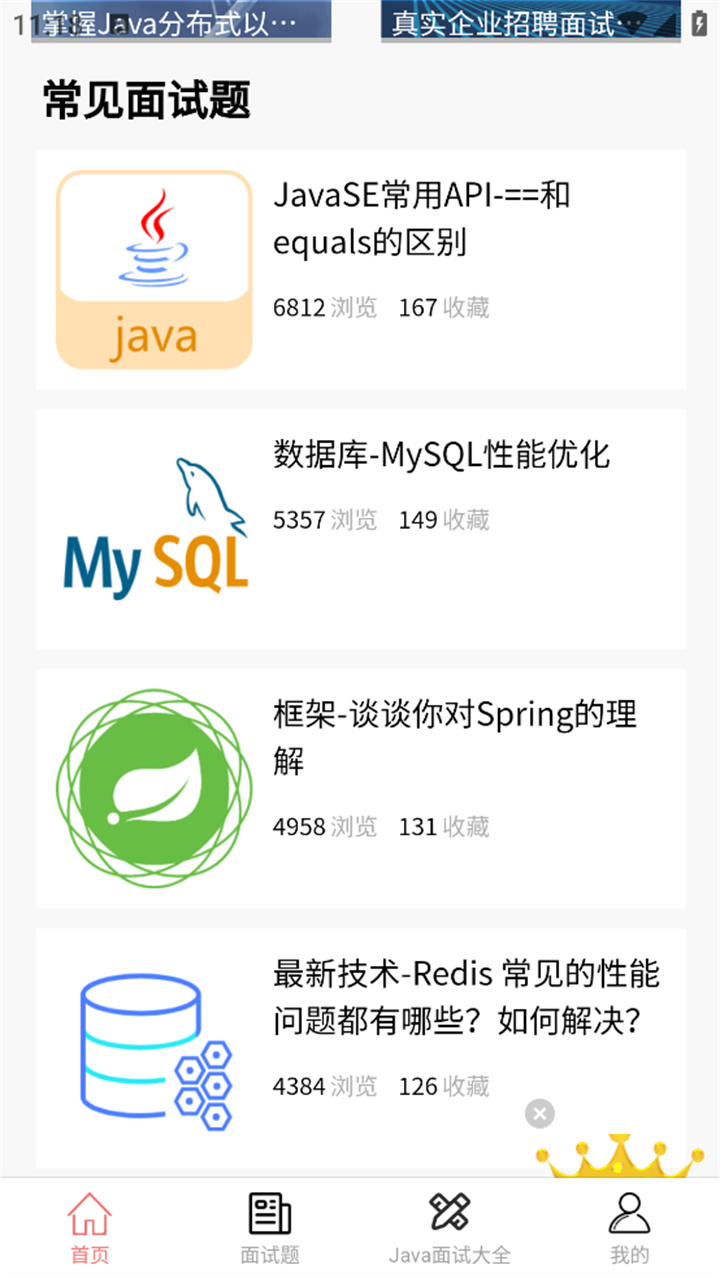Tap the 面试题 interview questions icon

point(268,1213)
